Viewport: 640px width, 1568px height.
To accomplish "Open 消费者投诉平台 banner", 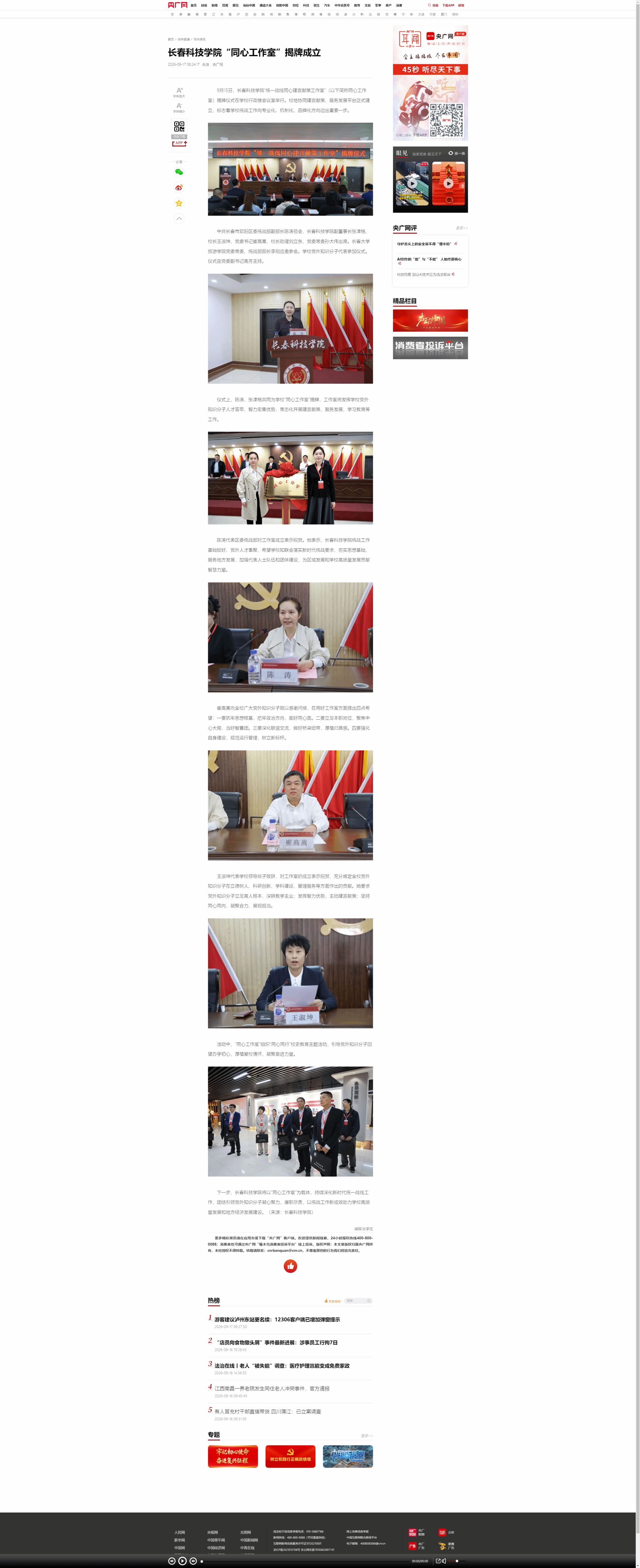I will click(x=430, y=348).
